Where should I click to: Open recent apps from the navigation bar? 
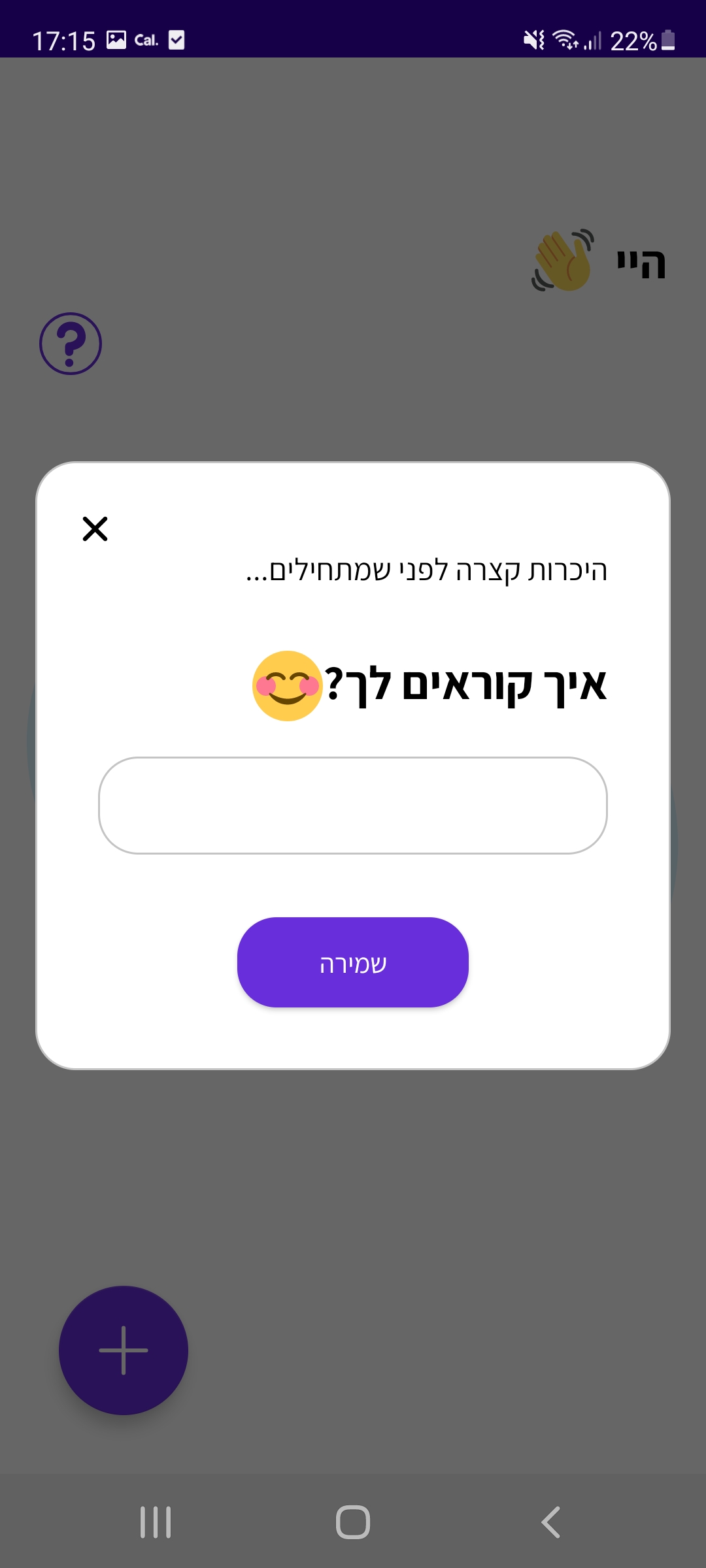pos(155,1520)
